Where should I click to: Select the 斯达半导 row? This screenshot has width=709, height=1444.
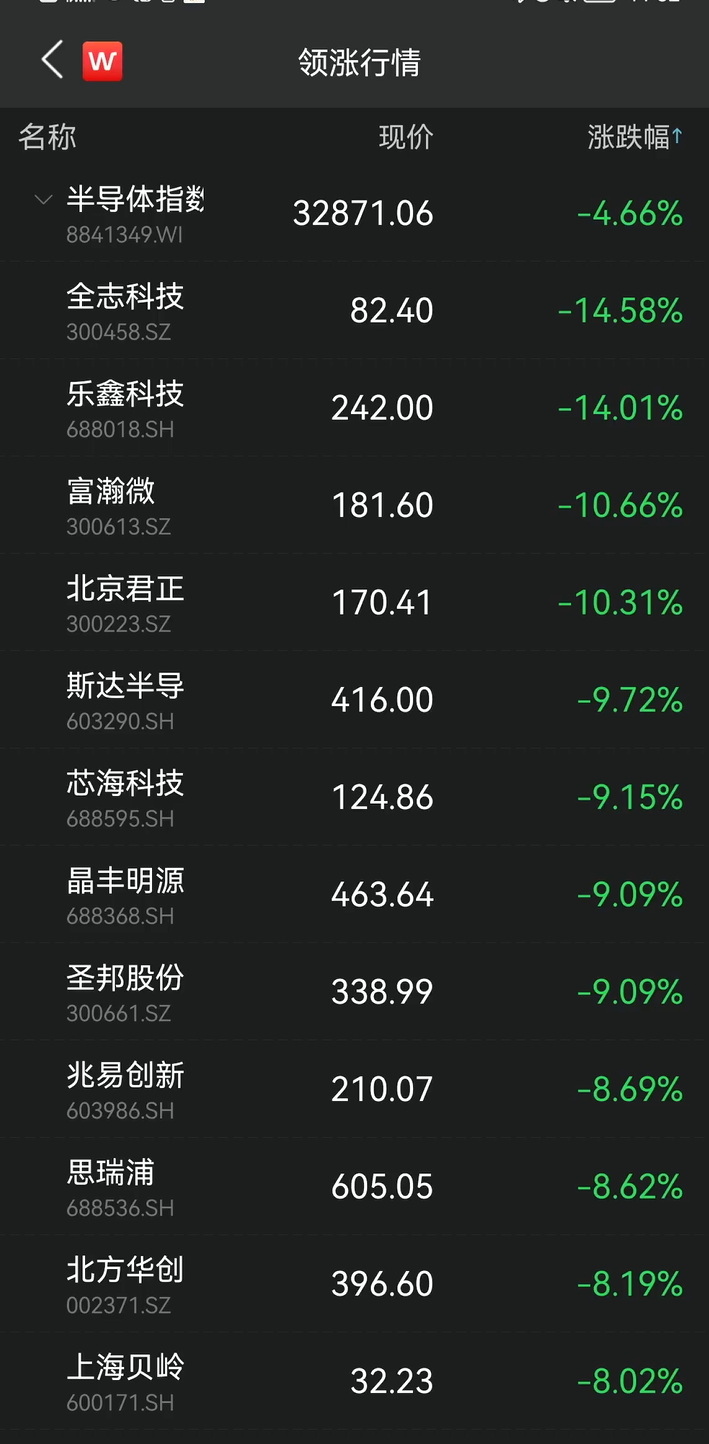354,699
